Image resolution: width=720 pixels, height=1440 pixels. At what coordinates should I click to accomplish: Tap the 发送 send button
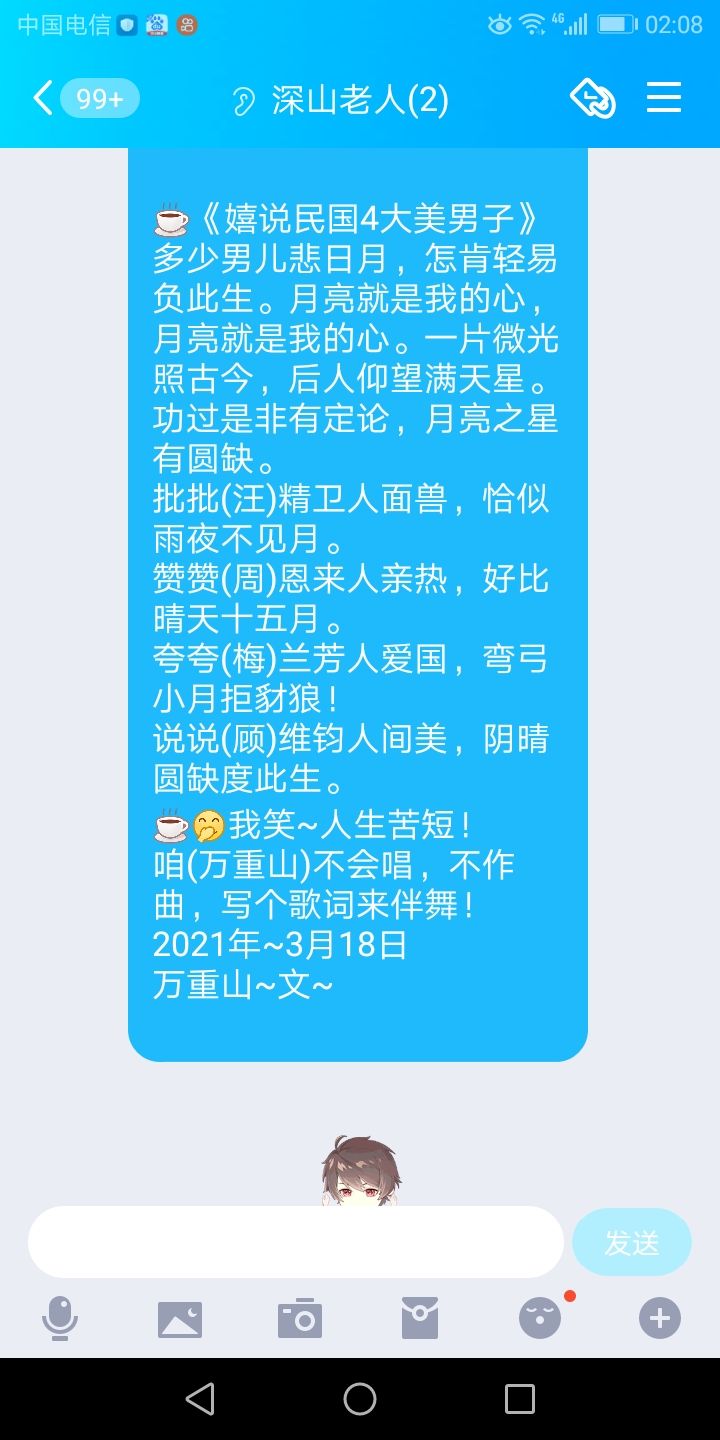(631, 1242)
